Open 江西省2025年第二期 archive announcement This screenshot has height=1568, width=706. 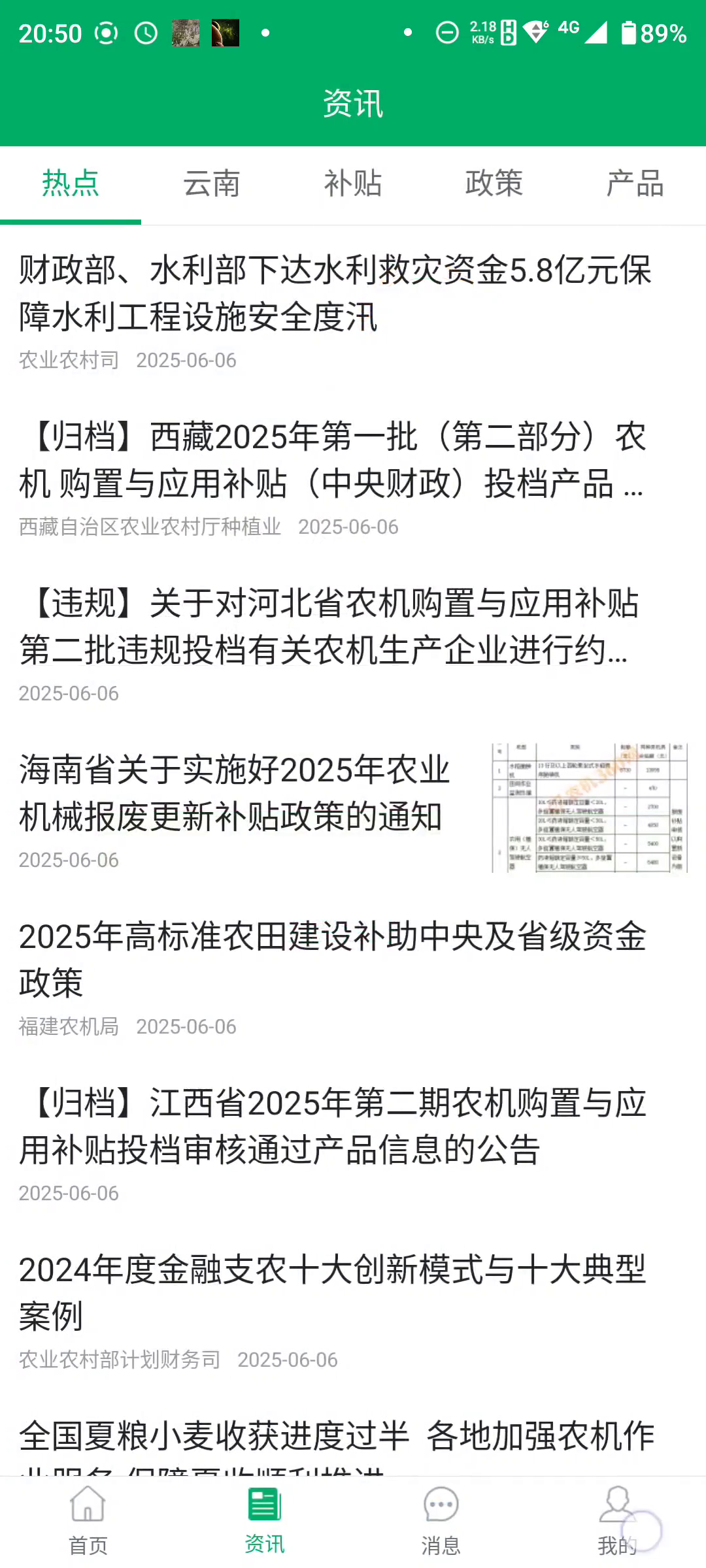332,1126
